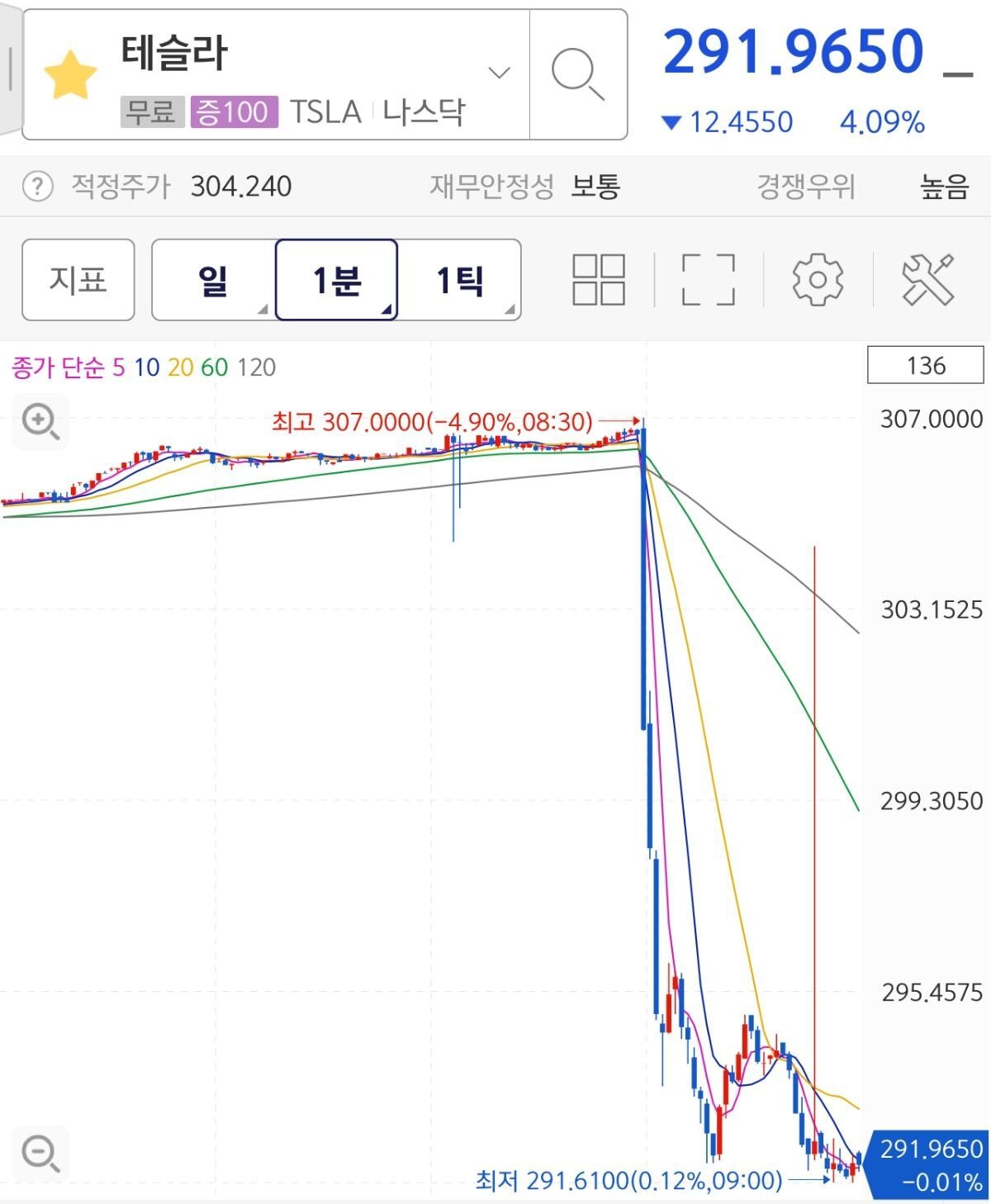
Task: Open chart settings via the gear icon
Action: click(x=818, y=281)
